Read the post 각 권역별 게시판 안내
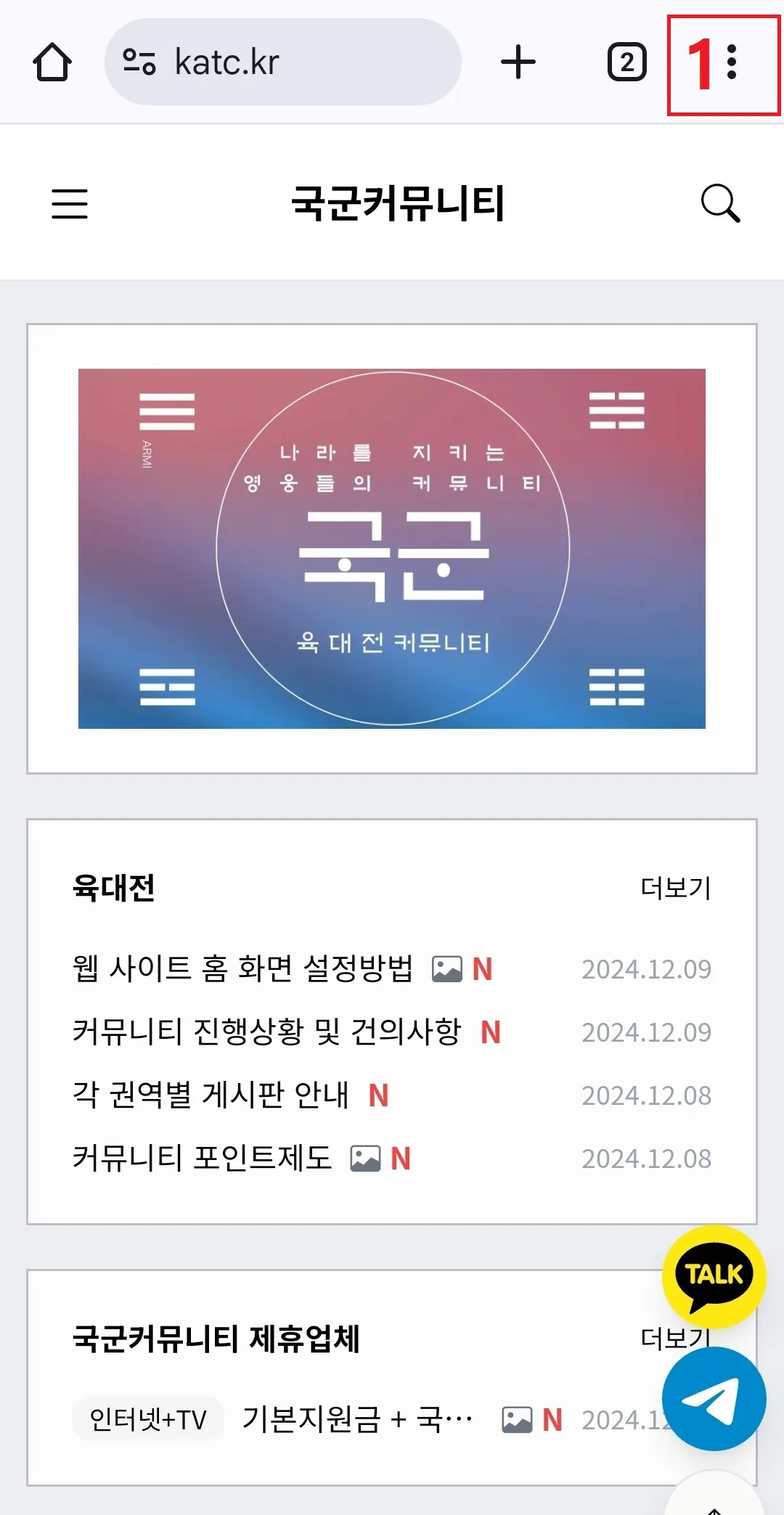Screen dimensions: 784x1515 point(211,1095)
